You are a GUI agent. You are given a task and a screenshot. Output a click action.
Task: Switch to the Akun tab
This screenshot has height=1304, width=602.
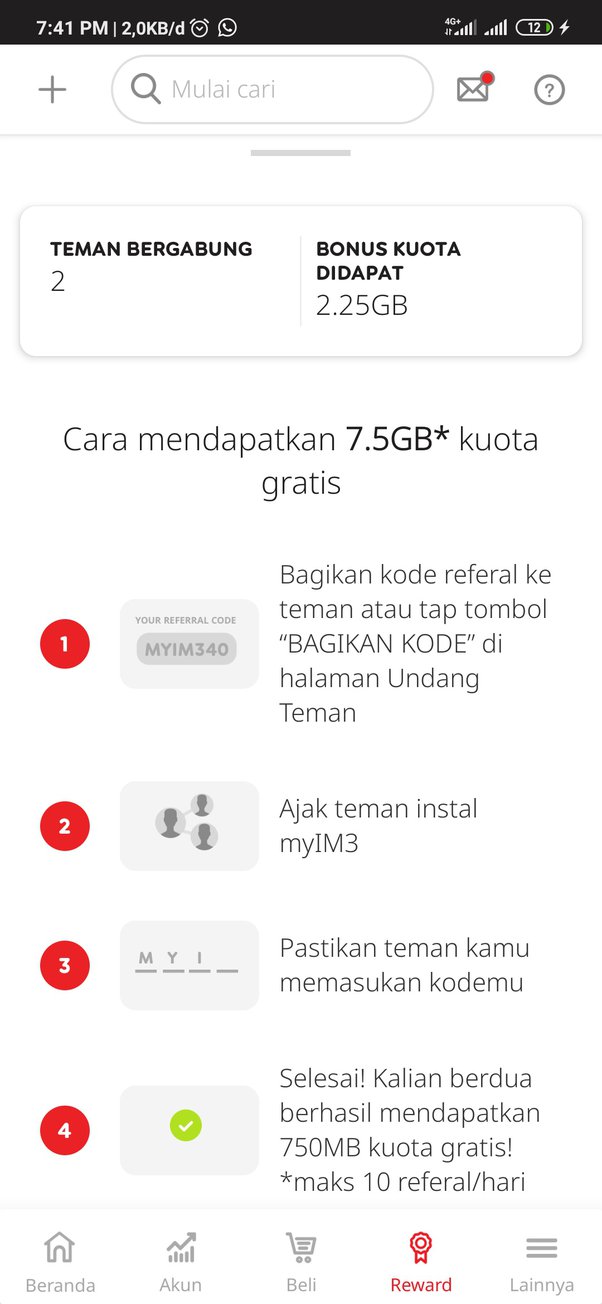181,1262
